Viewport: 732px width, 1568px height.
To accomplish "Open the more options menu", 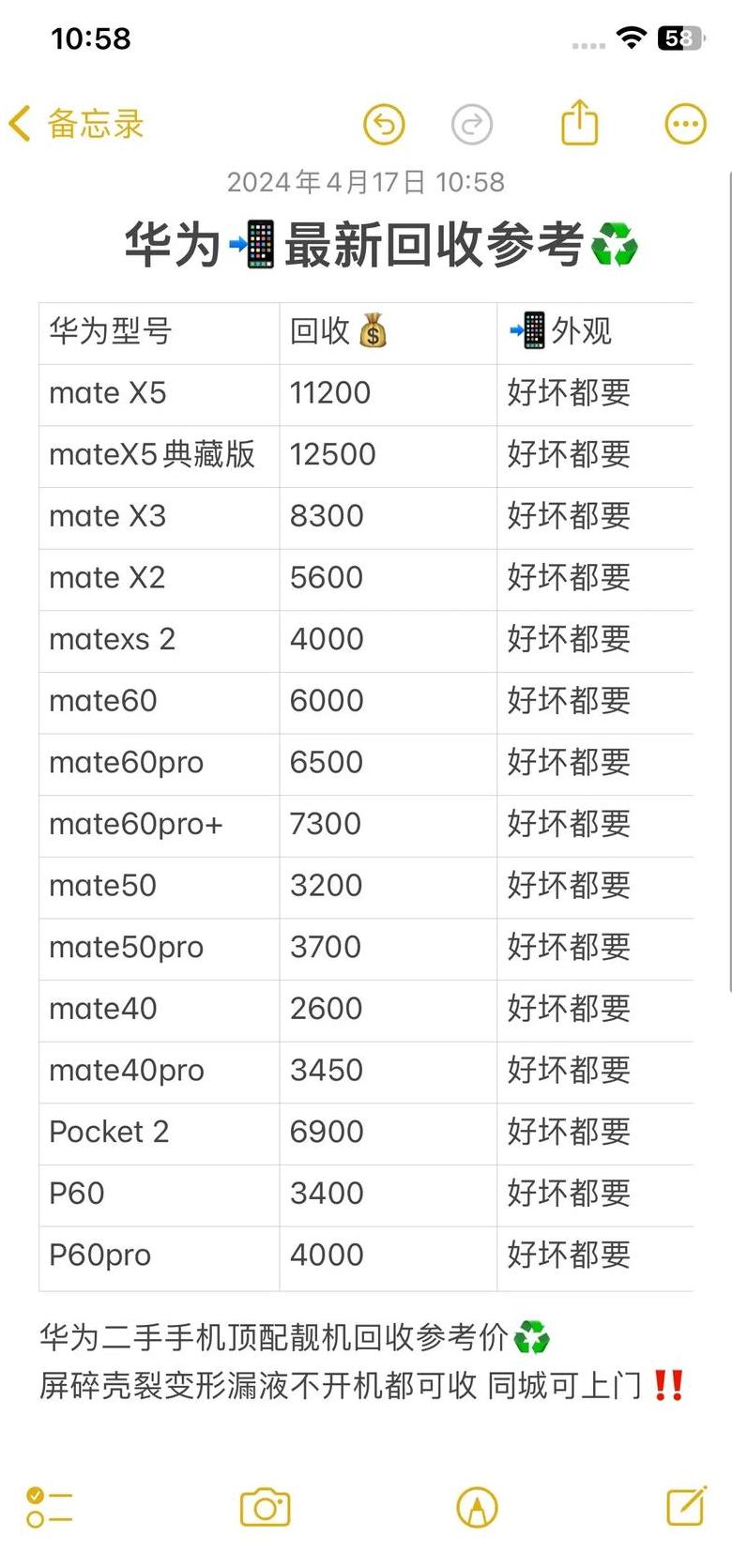I will [x=685, y=124].
